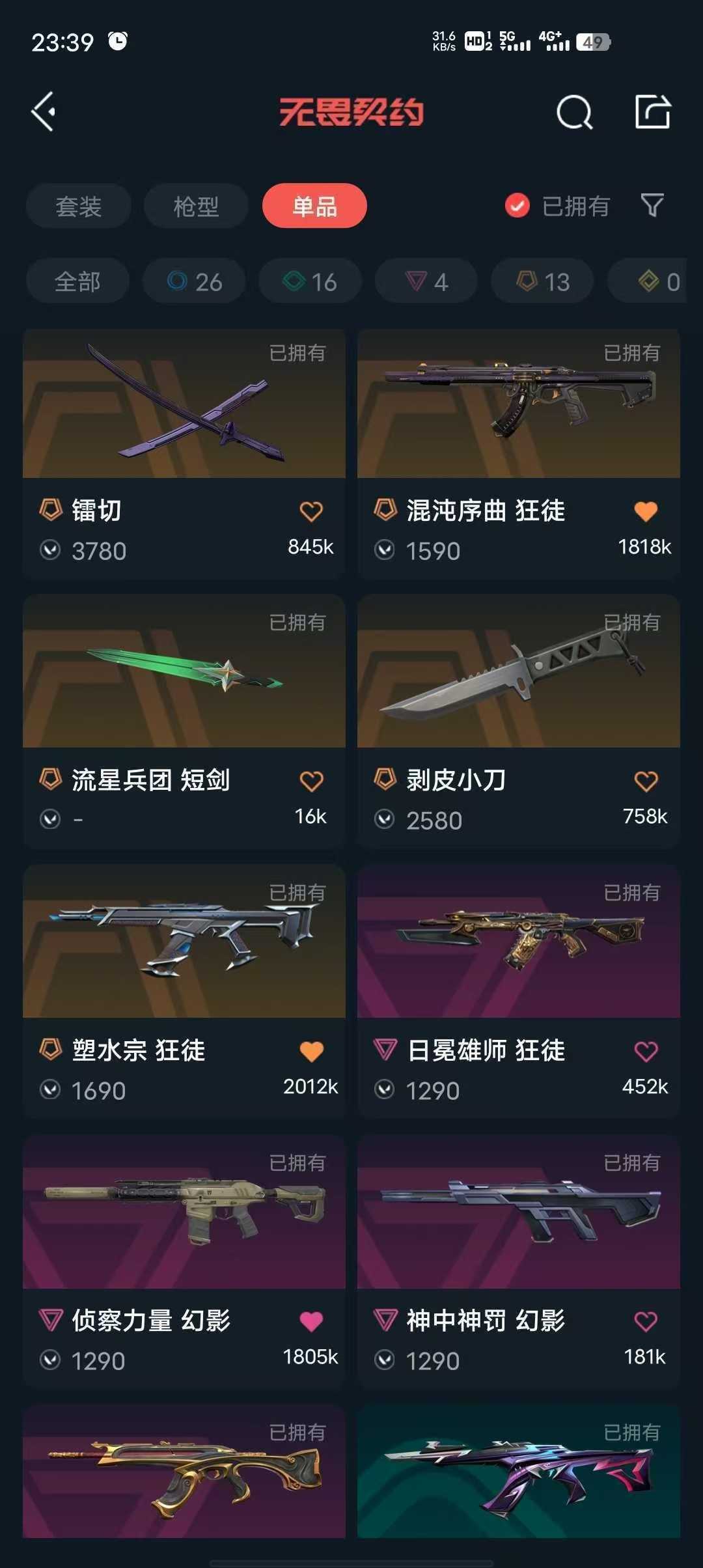
Task: Open the filter options via funnel icon
Action: coord(650,206)
